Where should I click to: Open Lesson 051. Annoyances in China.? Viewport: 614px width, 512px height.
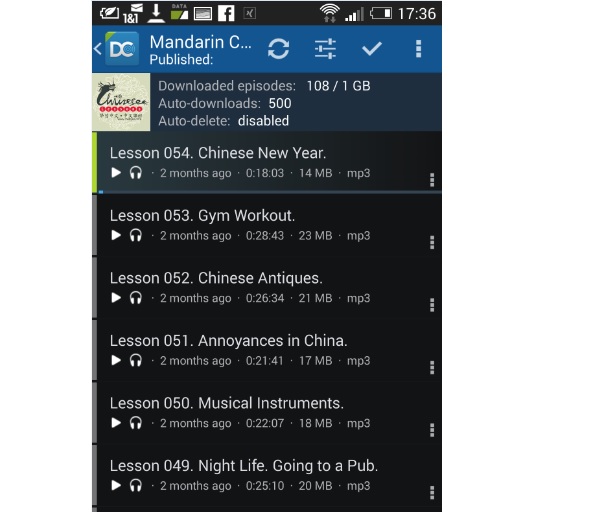228,340
